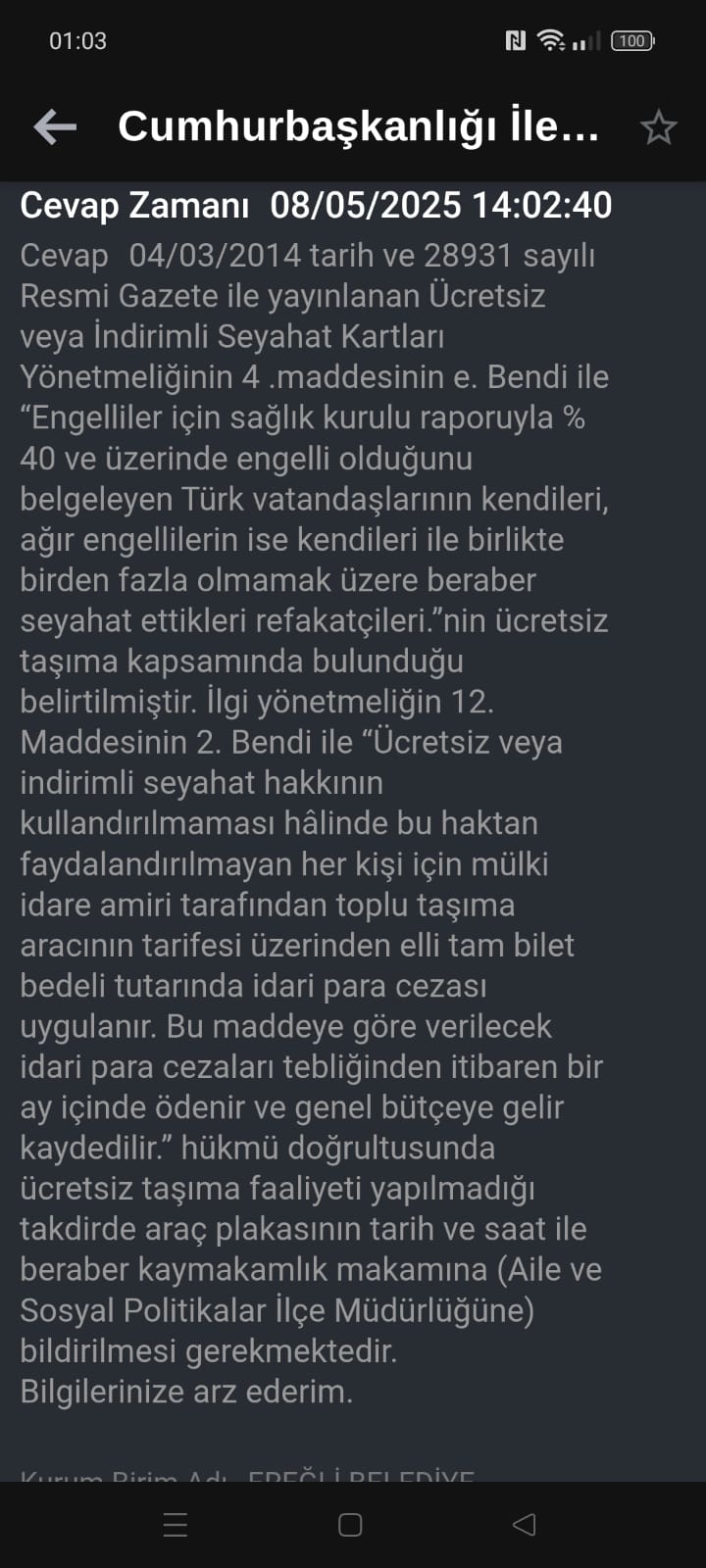Mark this response with the star icon
The width and height of the screenshot is (706, 1568).
658,127
